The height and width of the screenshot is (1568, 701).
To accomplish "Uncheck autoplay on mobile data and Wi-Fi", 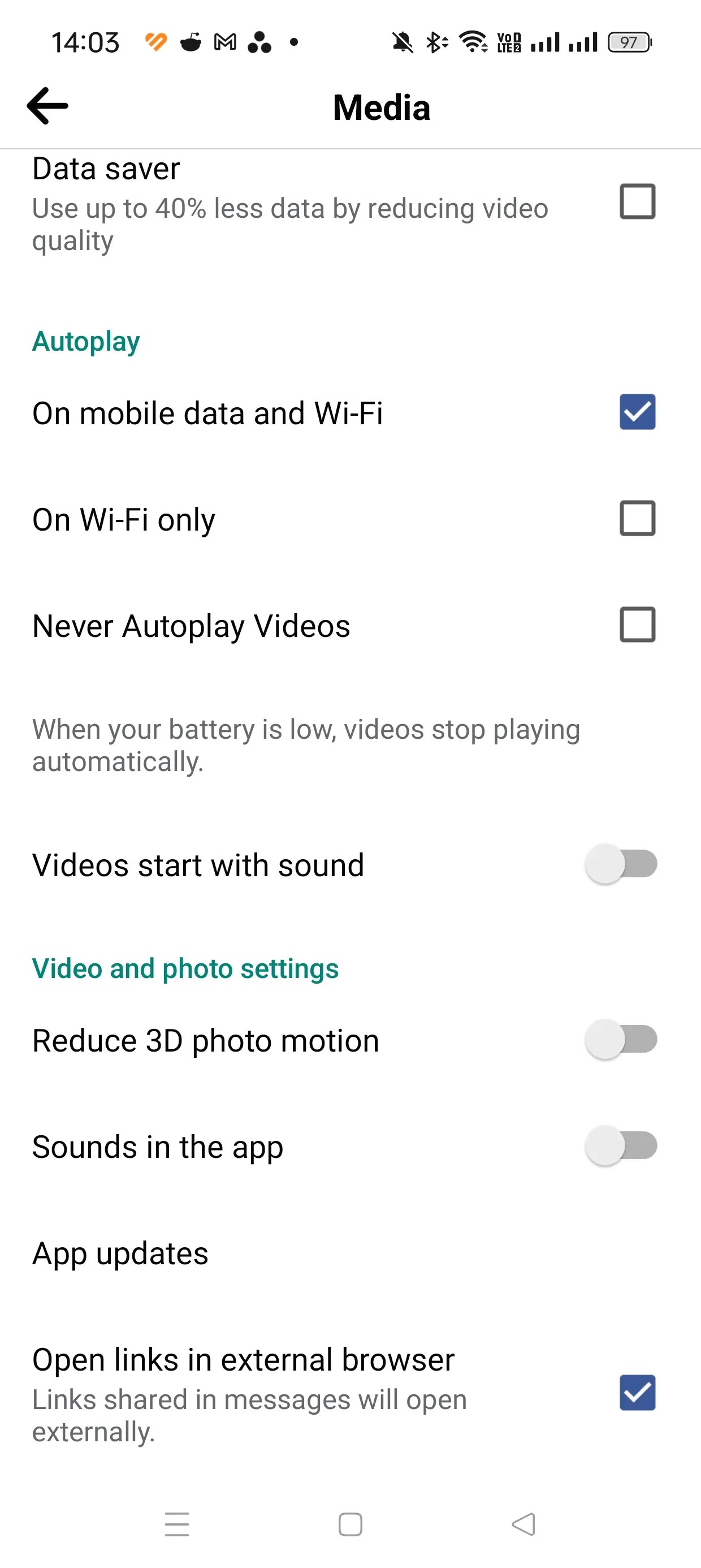I will tap(637, 412).
